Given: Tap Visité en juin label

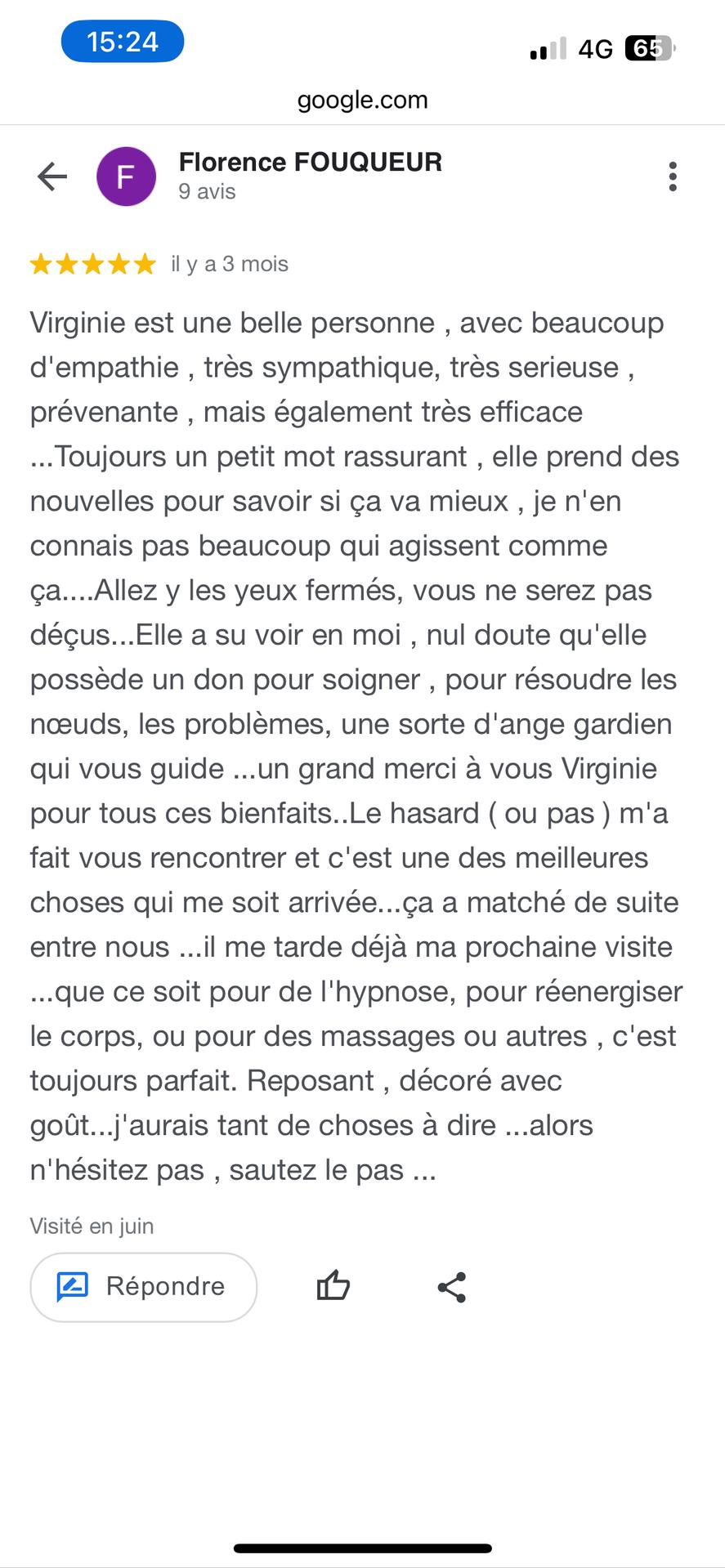Looking at the screenshot, I should [91, 1226].
